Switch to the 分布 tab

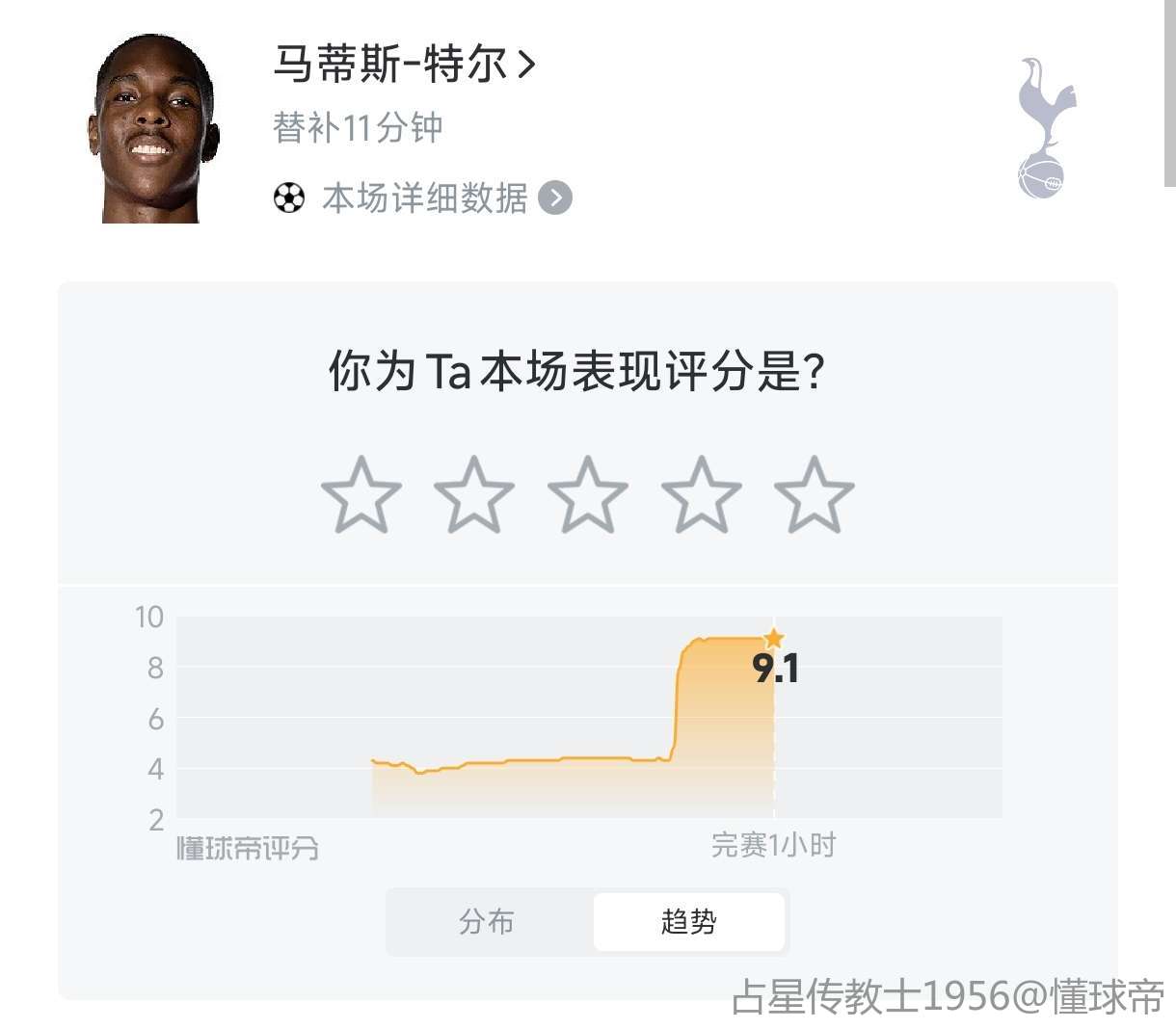click(488, 922)
